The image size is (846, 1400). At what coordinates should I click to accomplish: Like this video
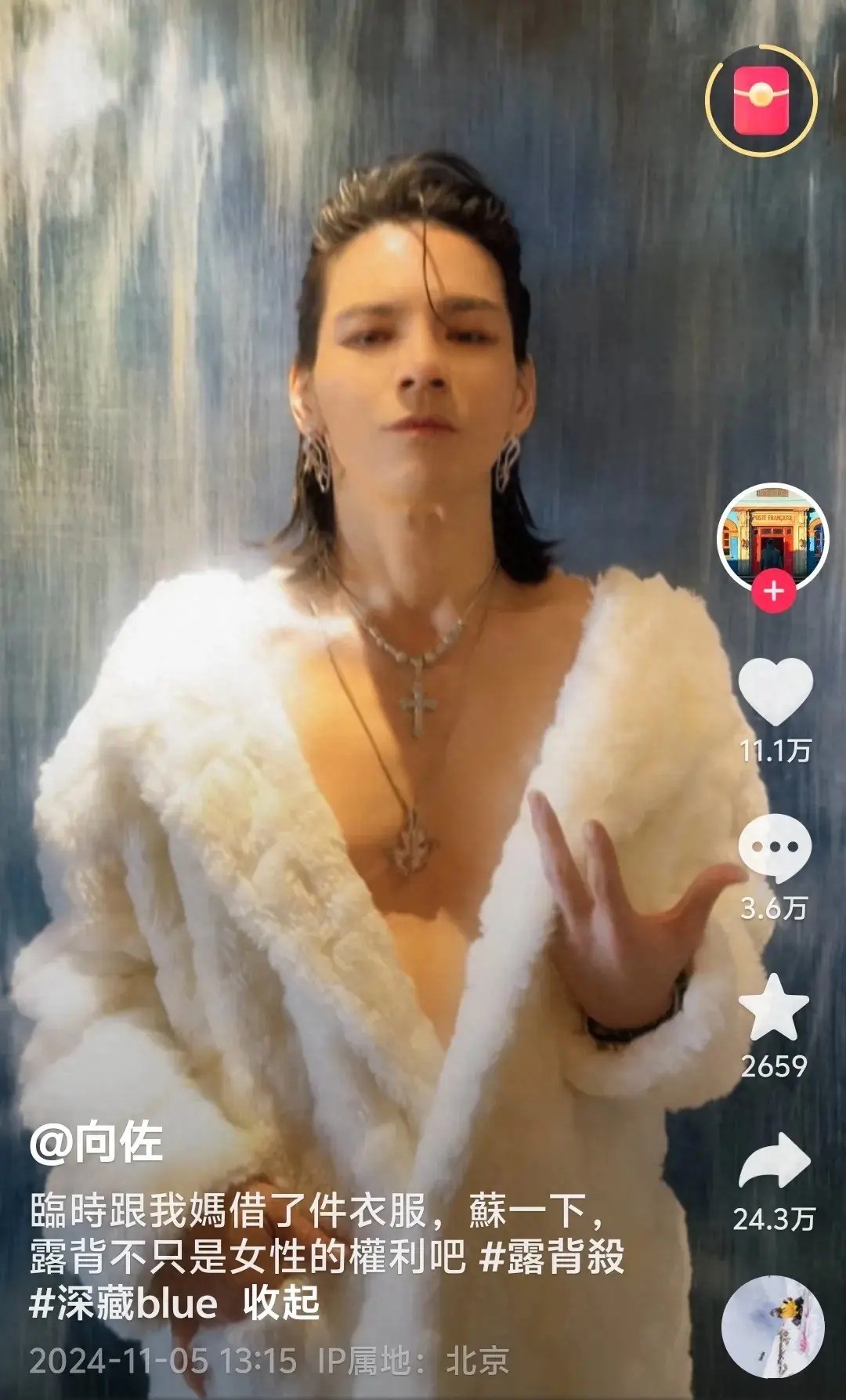[775, 692]
